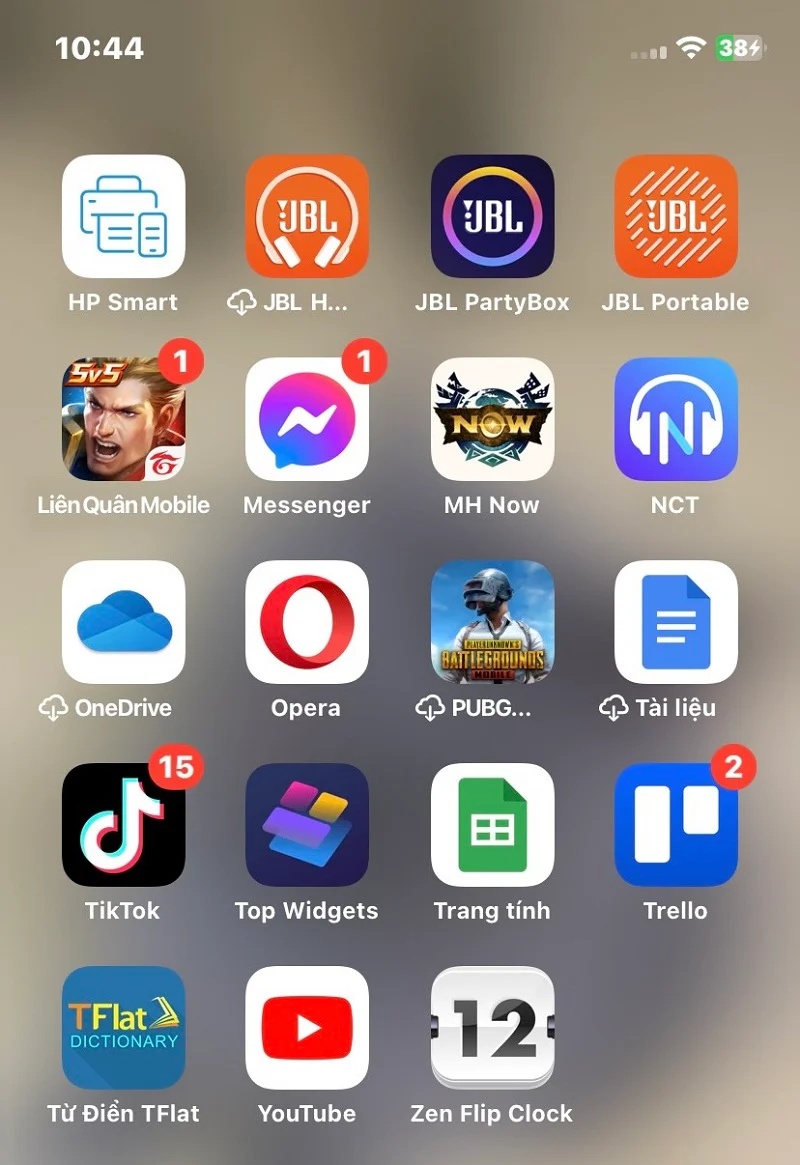Launch the MH Now game
Viewport: 800px width, 1165px height.
(490, 420)
